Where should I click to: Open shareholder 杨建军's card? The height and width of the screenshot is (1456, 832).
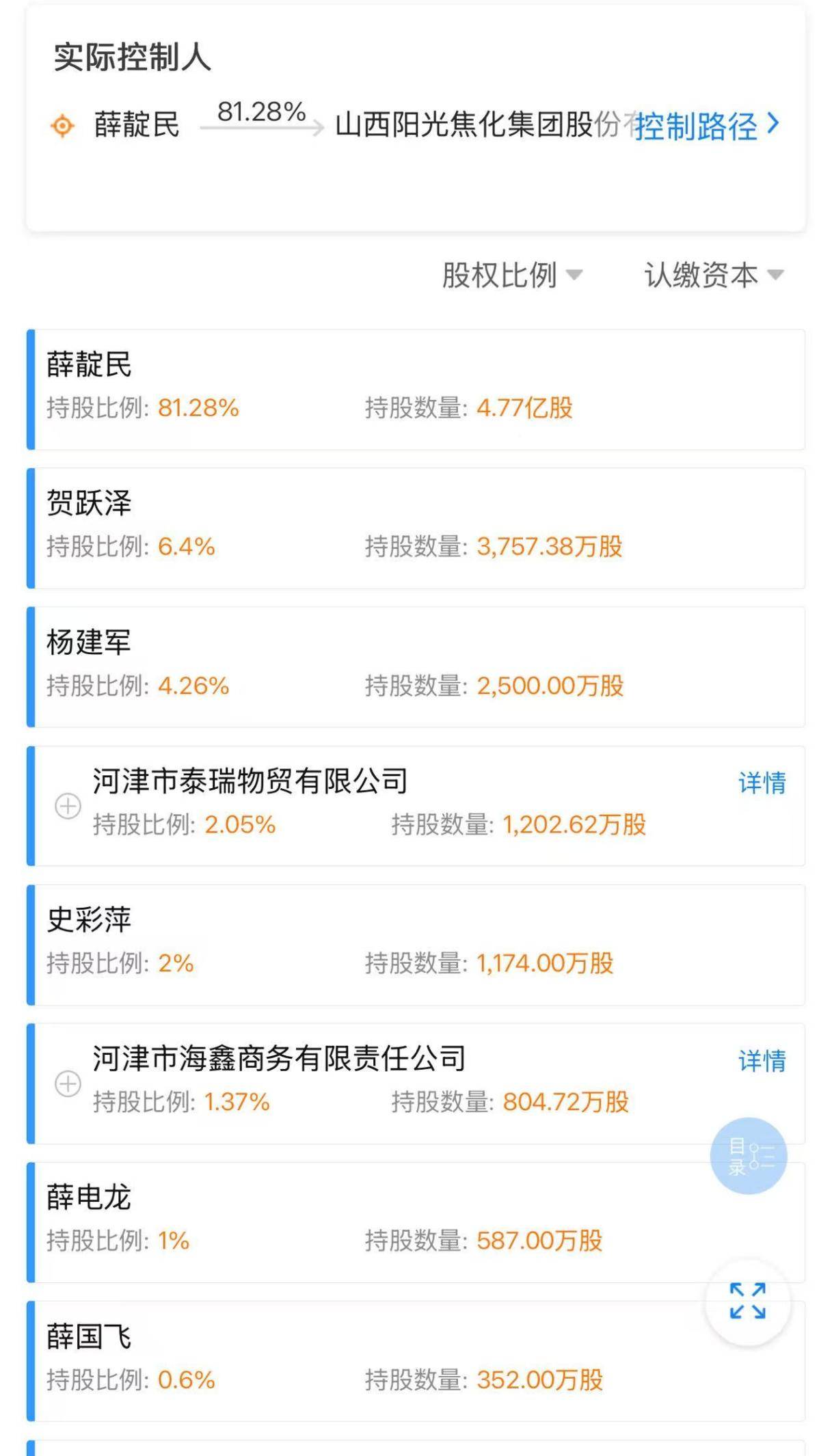[x=416, y=667]
